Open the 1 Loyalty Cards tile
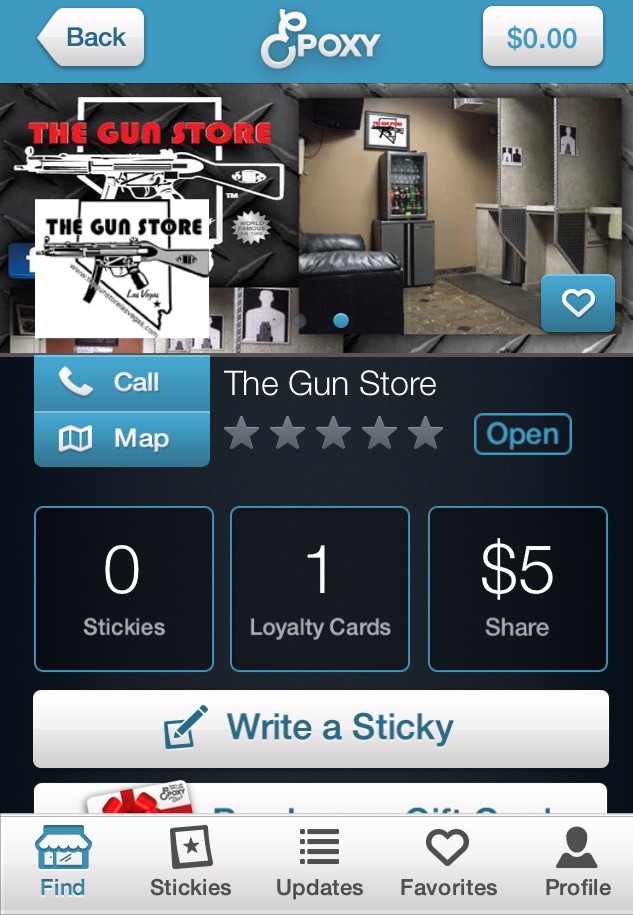 (x=320, y=588)
